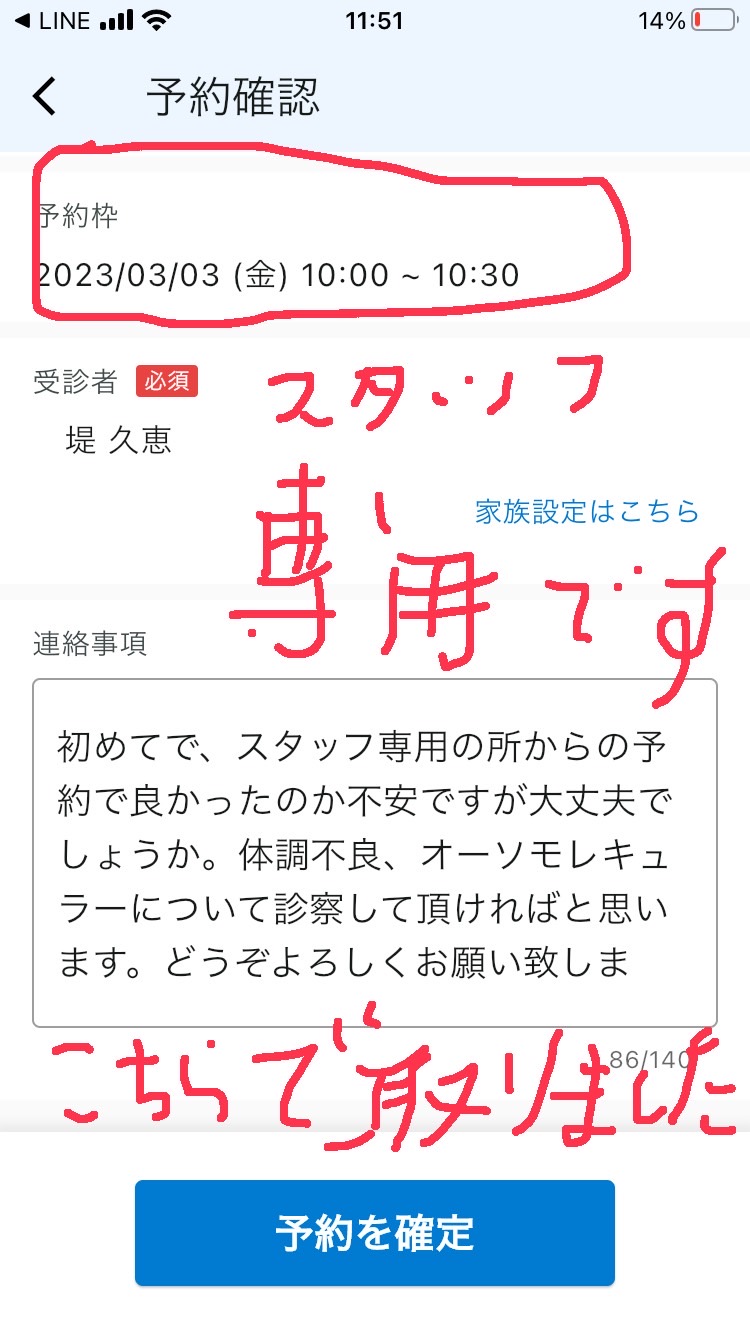The height and width of the screenshot is (1334, 750).
Task: Return to LINE via the status bar
Action: [x=53, y=20]
